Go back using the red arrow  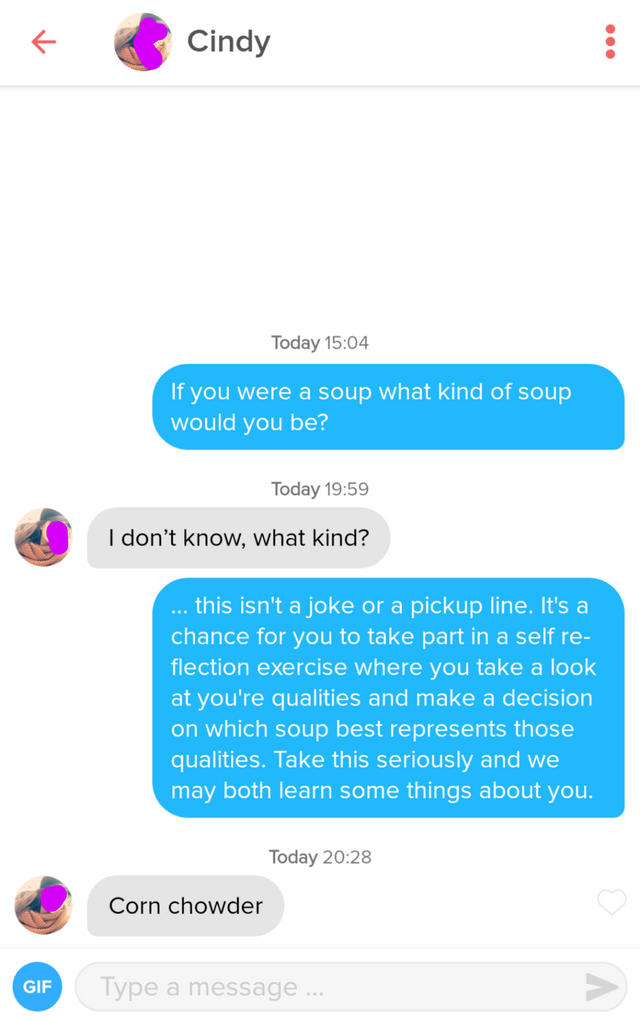pos(43,42)
